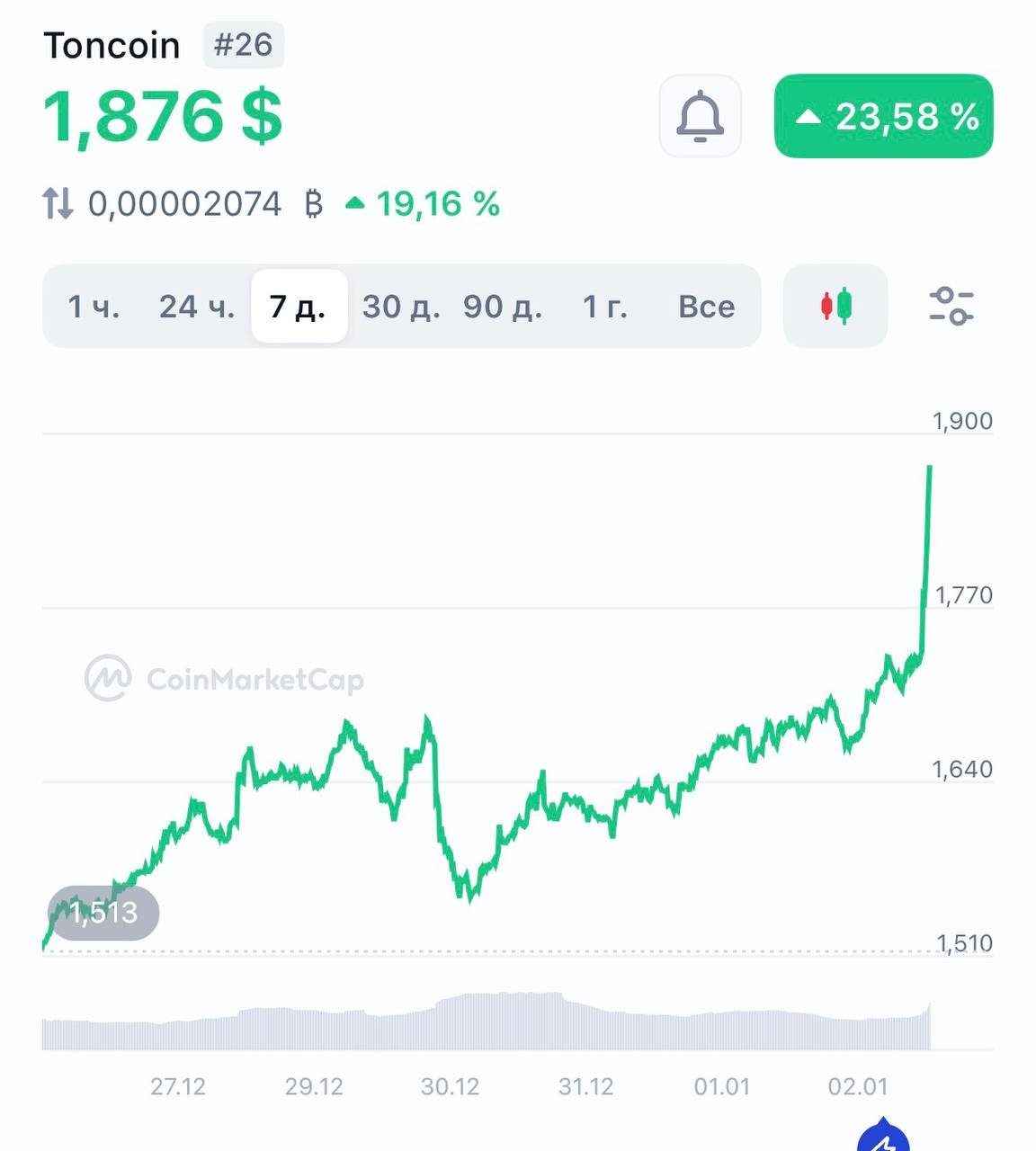Open the price alert bell
This screenshot has width=1036, height=1151.
[700, 117]
